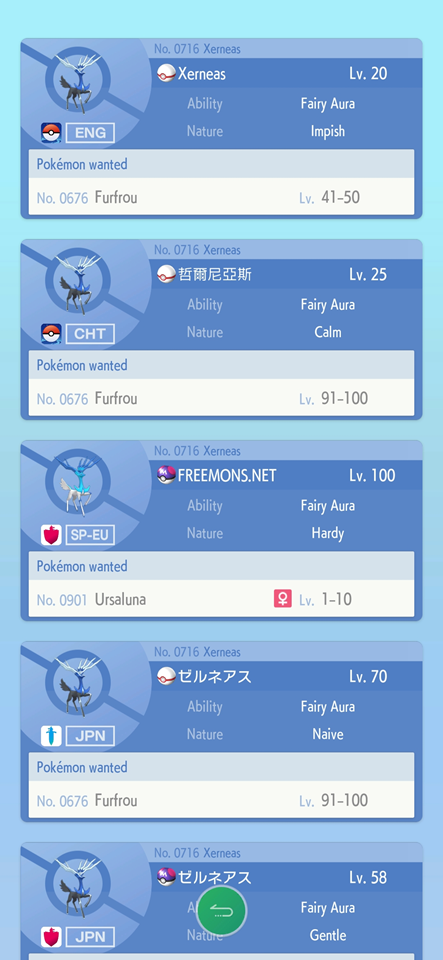Open the Lv. 20 Xerneas ENG trade listing

click(x=222, y=129)
